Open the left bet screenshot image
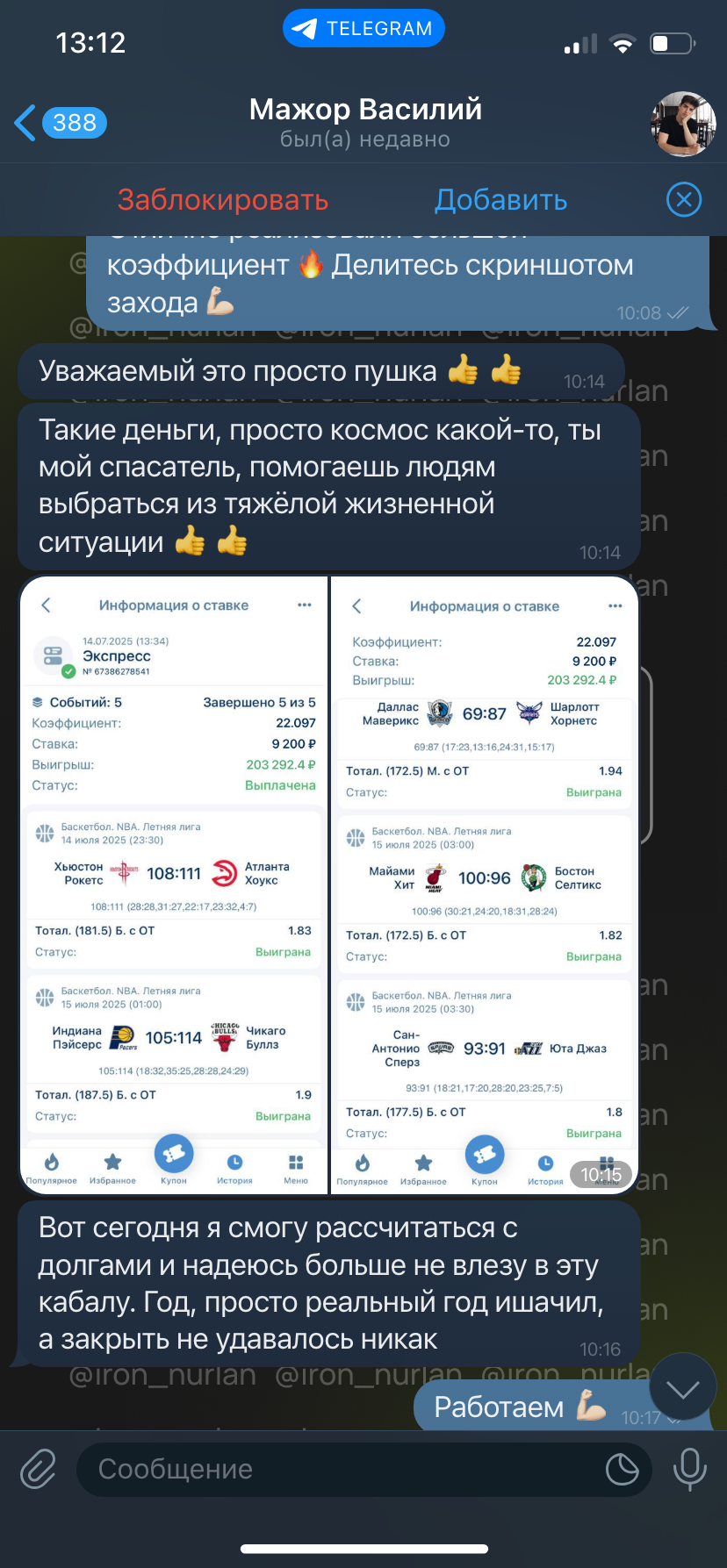Screen dimensions: 727x1568 (x=173, y=884)
